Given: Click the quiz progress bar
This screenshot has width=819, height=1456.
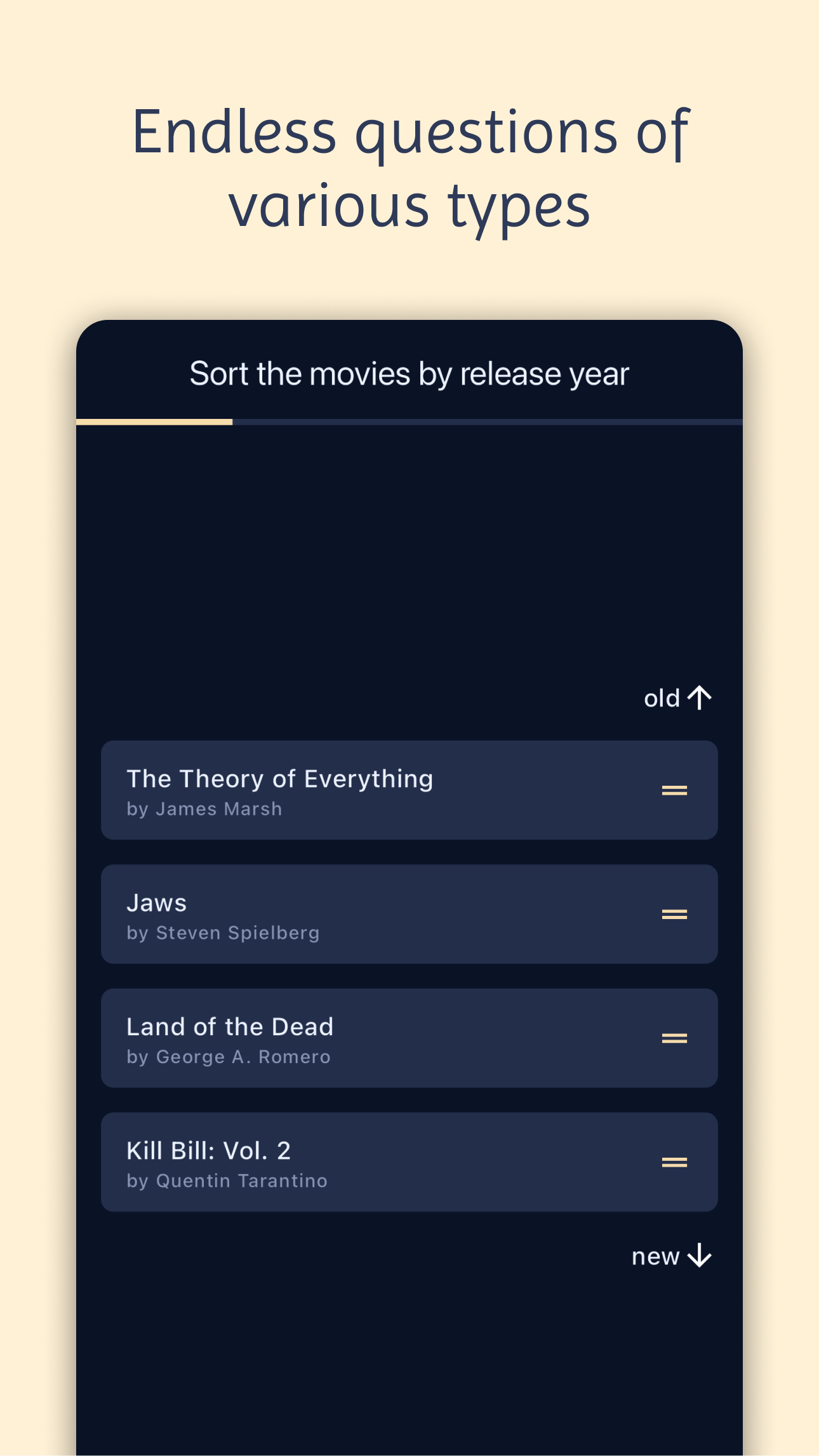Looking at the screenshot, I should point(409,421).
